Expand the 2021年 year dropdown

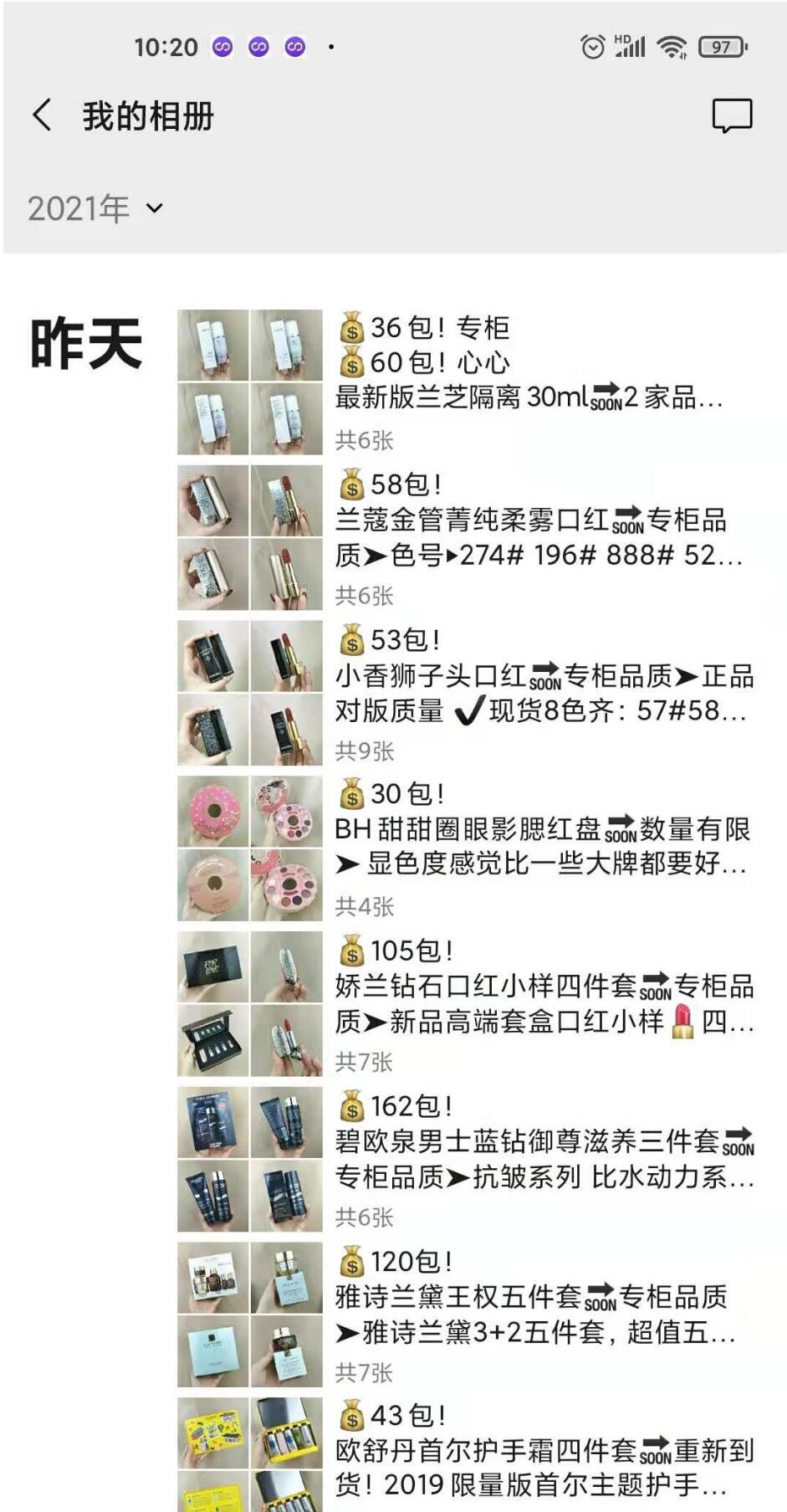point(95,208)
